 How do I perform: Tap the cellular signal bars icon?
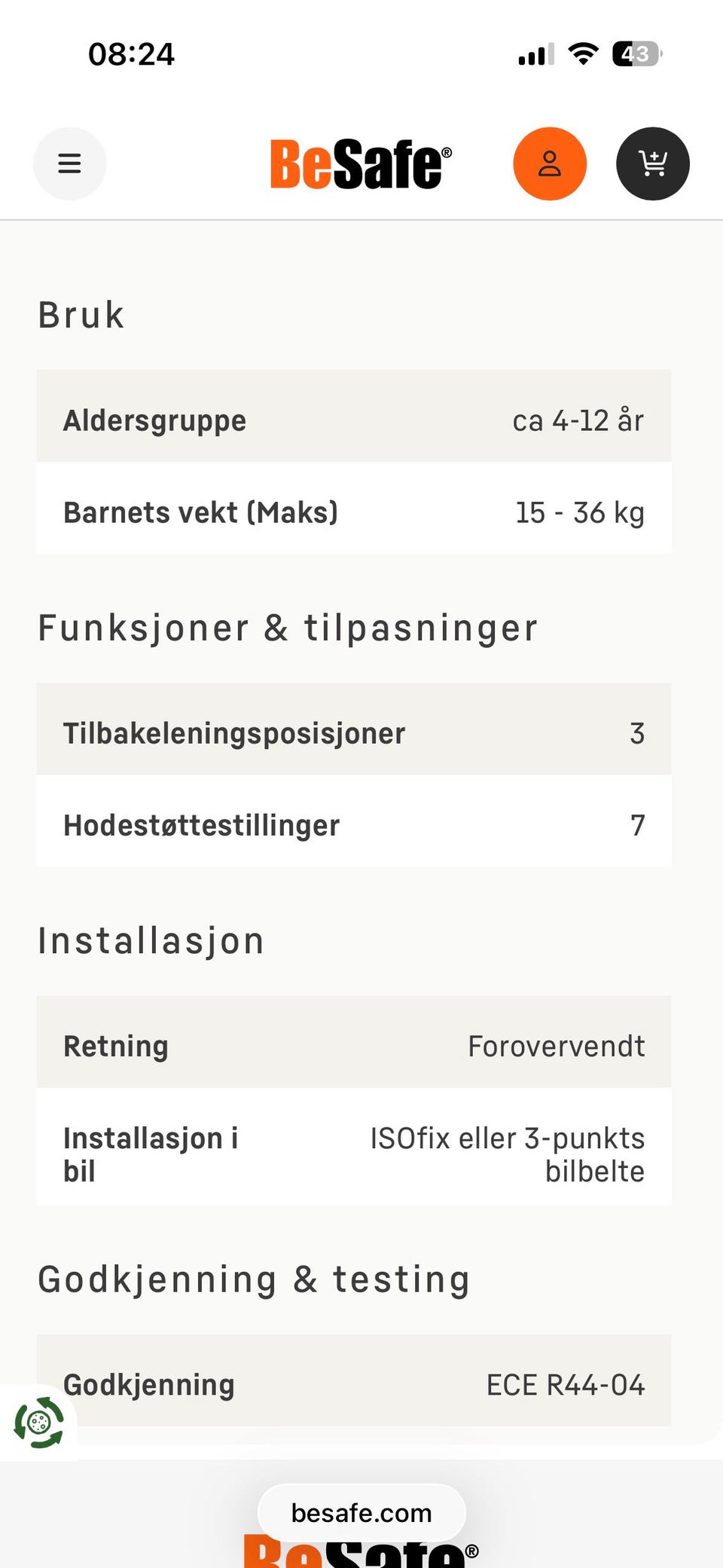point(533,53)
